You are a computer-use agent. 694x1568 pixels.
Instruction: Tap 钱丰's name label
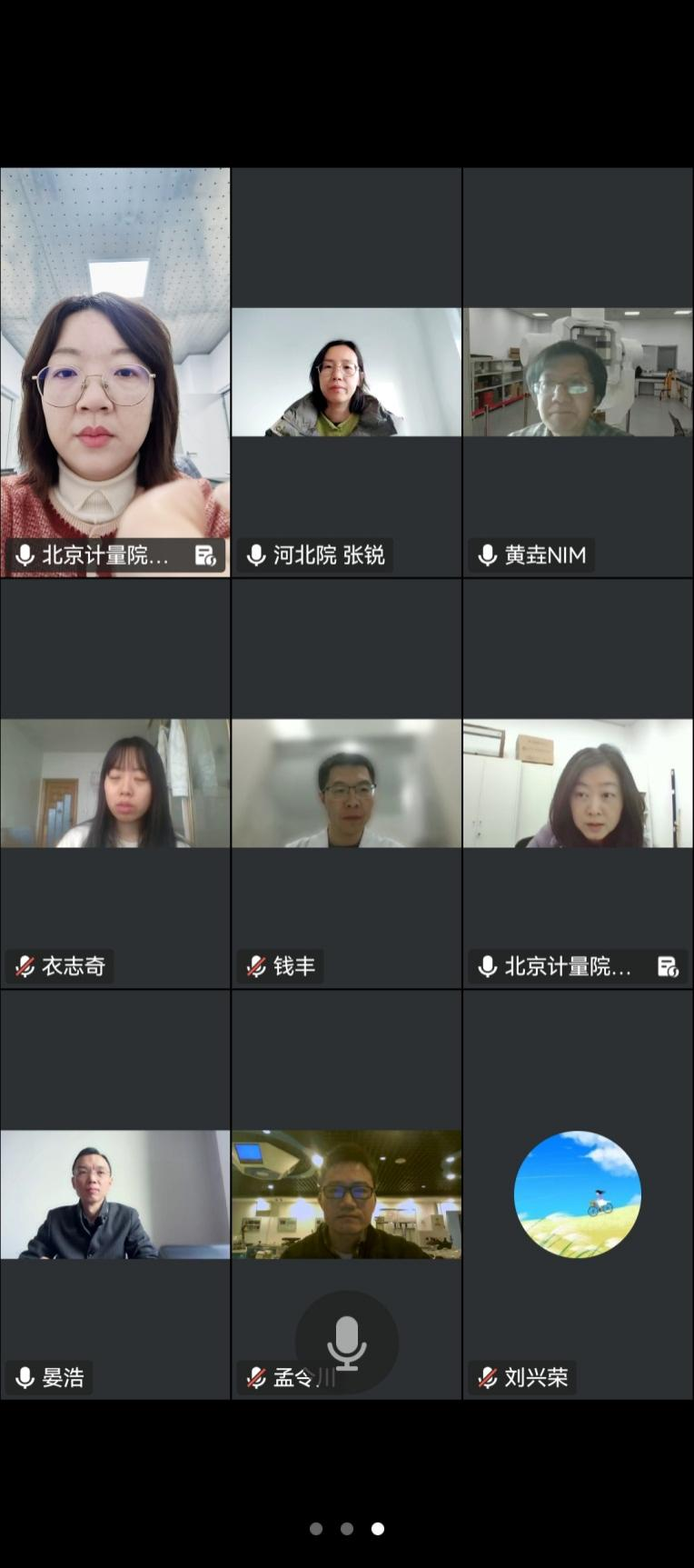[293, 966]
